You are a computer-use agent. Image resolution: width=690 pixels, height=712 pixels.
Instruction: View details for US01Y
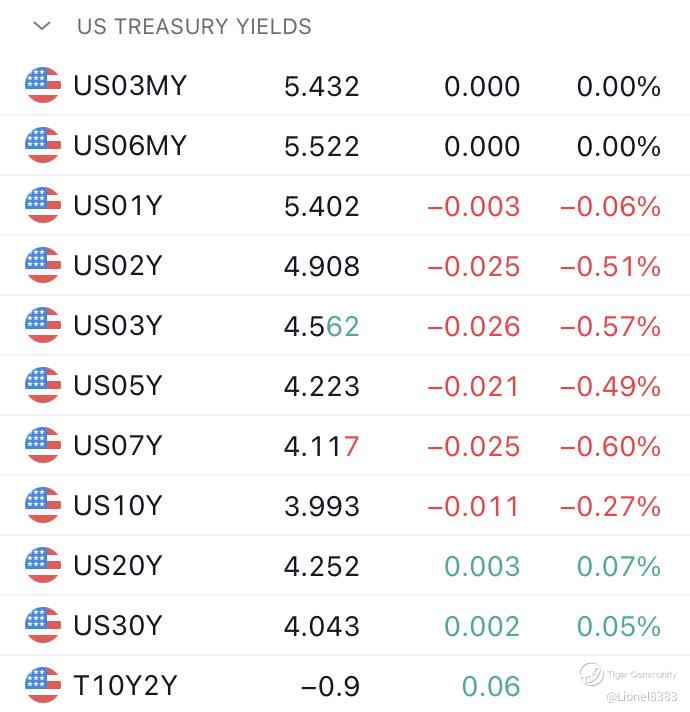click(x=118, y=206)
